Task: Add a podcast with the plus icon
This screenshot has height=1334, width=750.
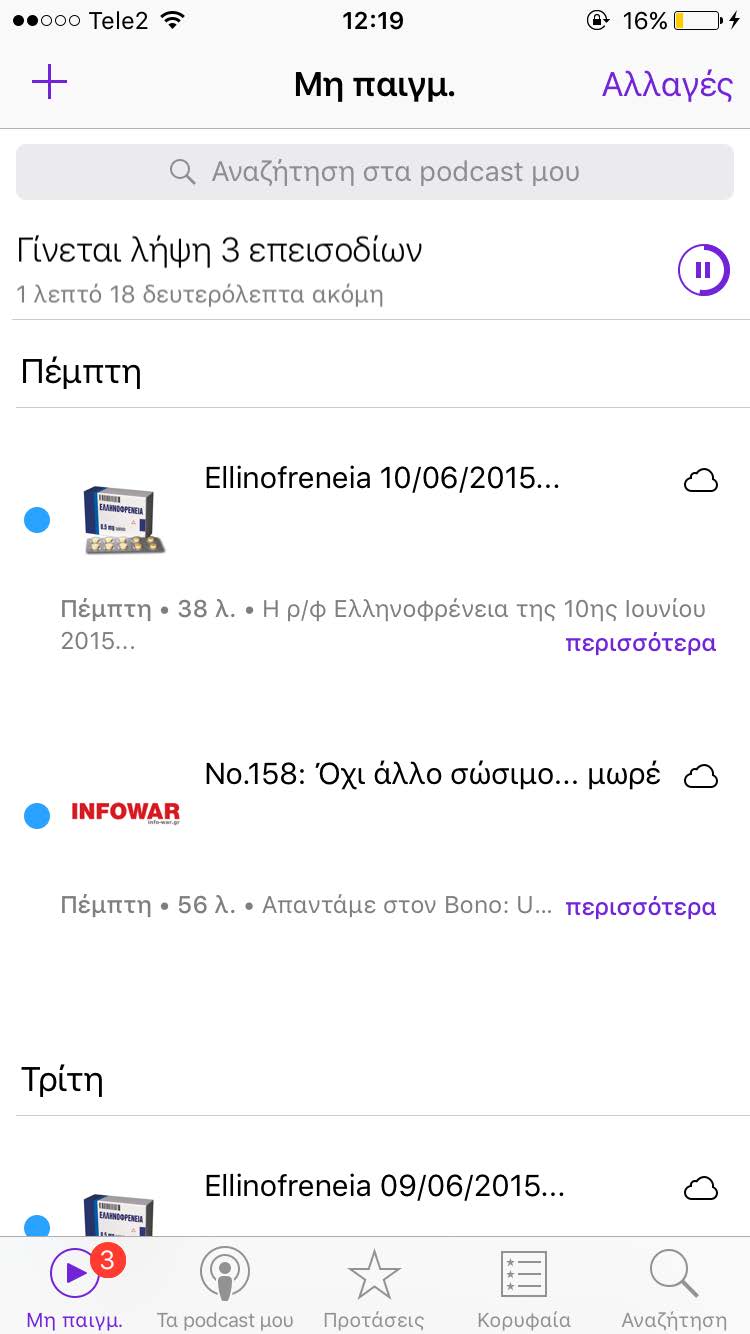Action: 49,83
